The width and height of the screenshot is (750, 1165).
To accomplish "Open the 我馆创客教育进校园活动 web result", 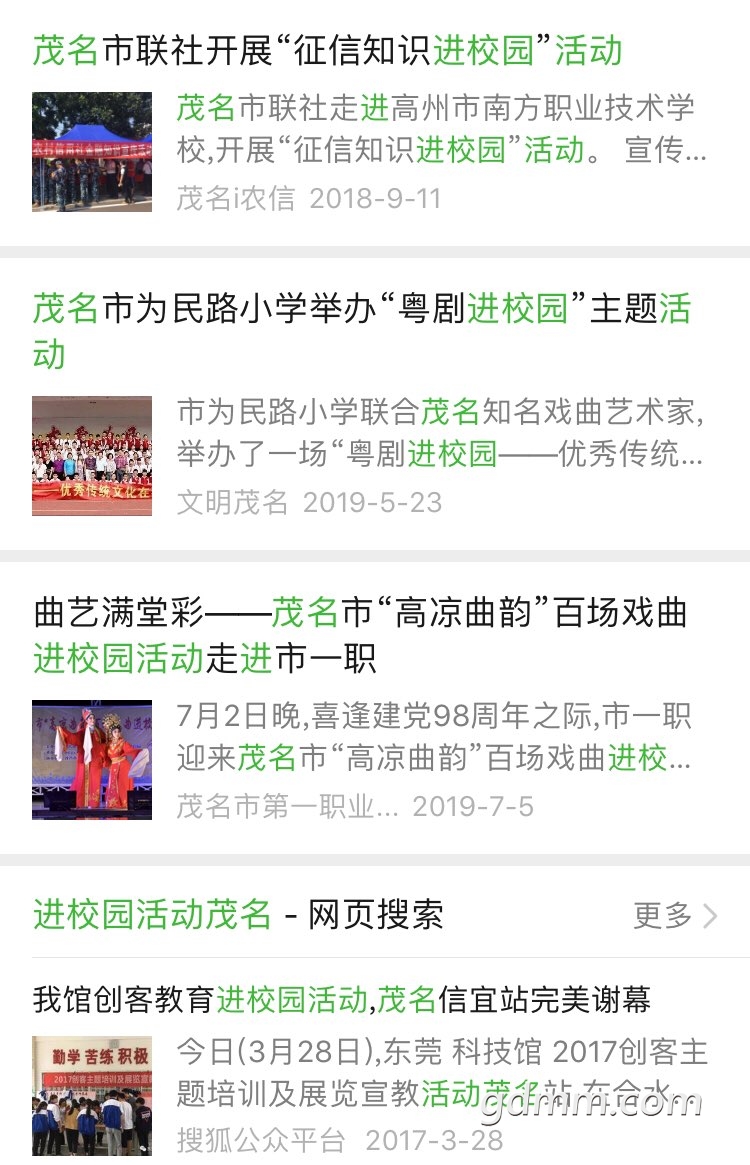I will click(x=342, y=998).
